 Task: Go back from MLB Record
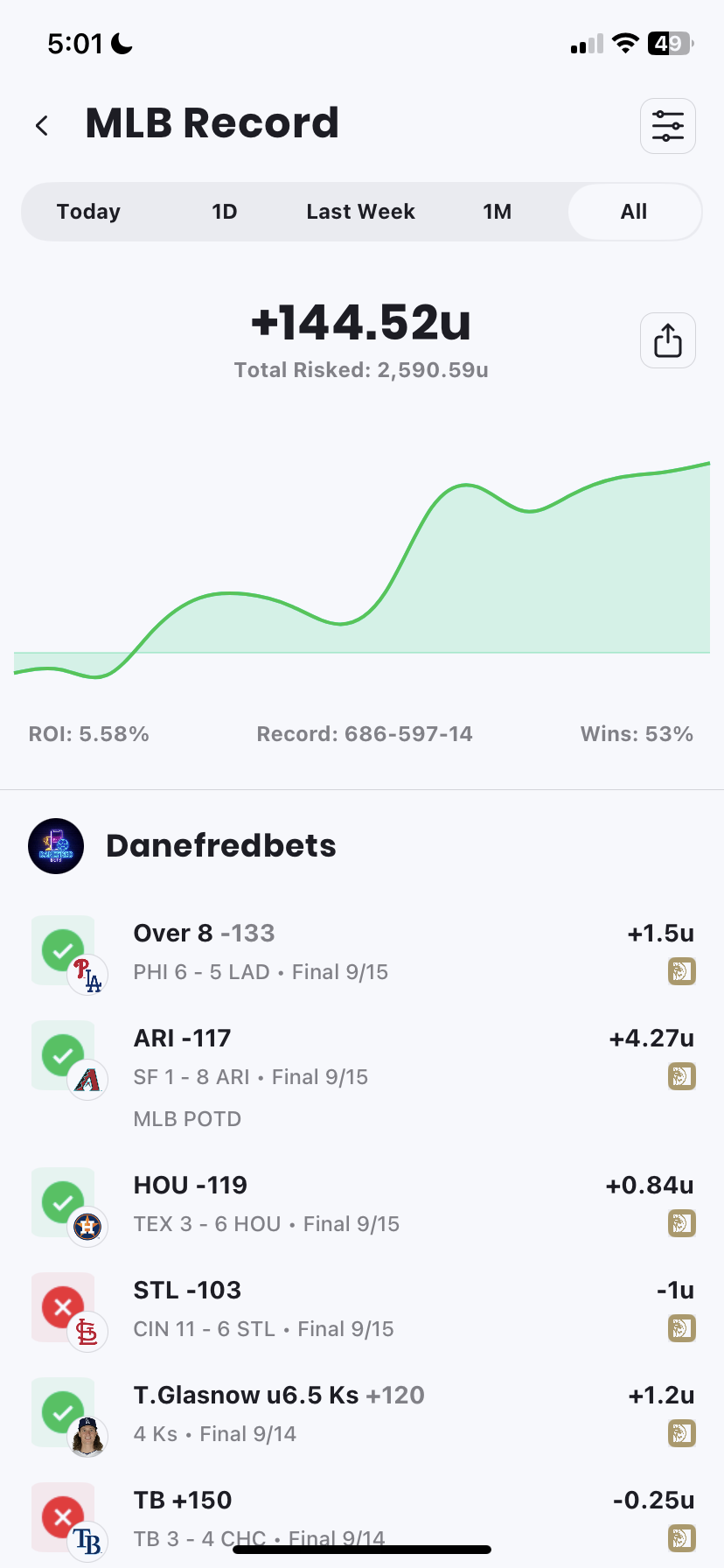pyautogui.click(x=42, y=126)
